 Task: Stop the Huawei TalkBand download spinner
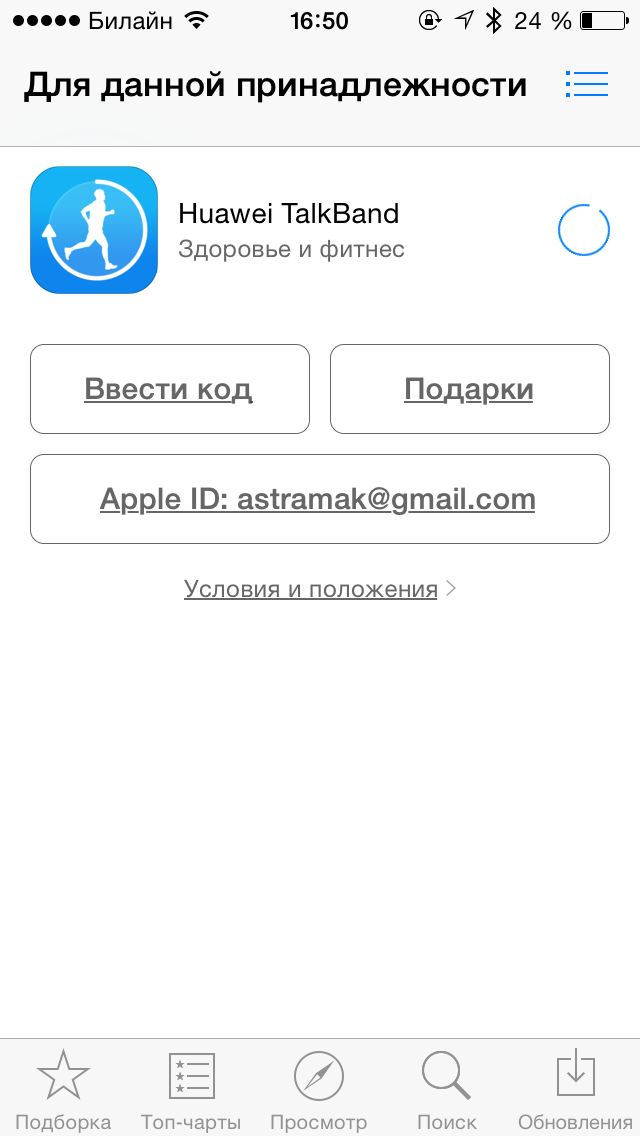coord(583,230)
